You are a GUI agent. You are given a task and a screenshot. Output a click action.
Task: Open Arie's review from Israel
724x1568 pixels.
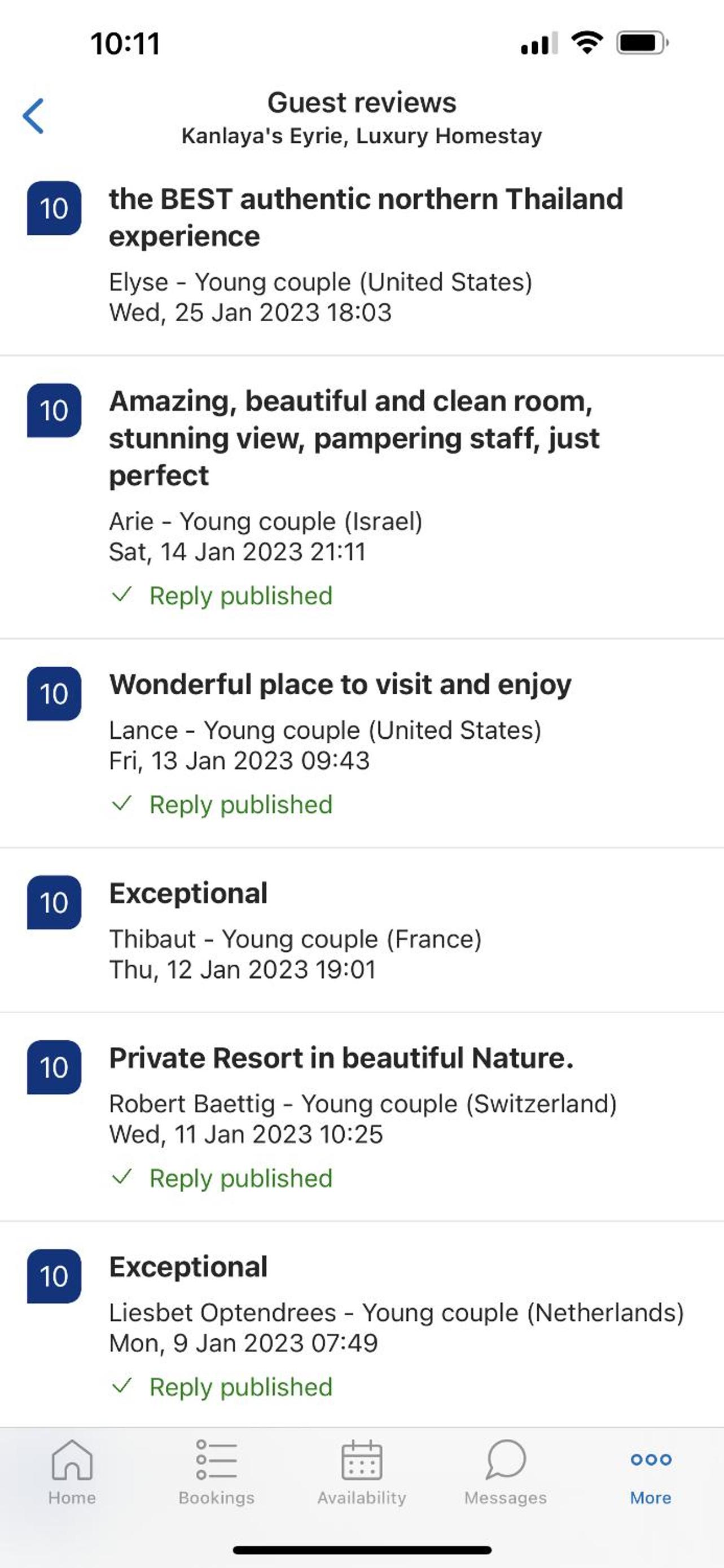353,437
